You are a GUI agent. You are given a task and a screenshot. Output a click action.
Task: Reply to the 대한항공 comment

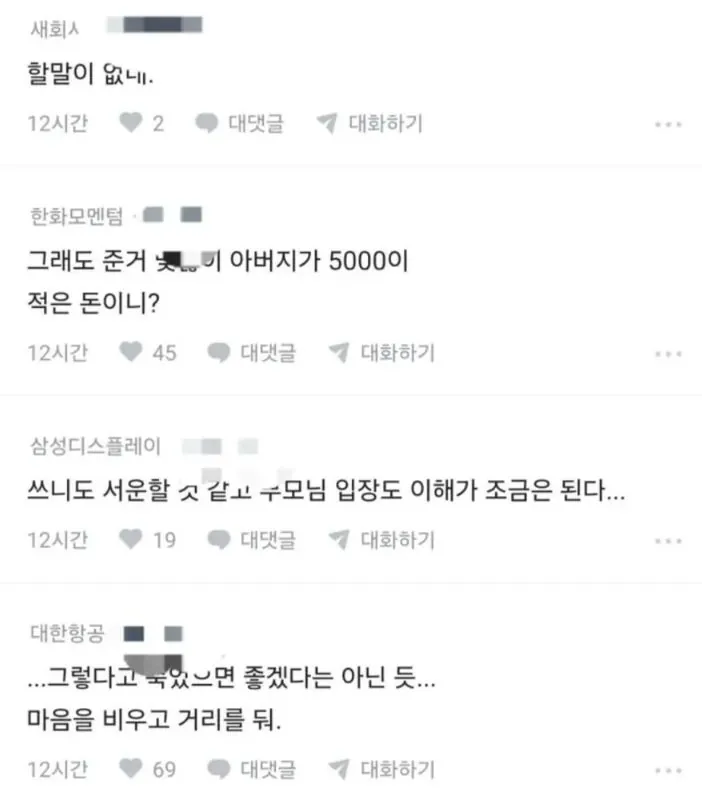pos(251,769)
